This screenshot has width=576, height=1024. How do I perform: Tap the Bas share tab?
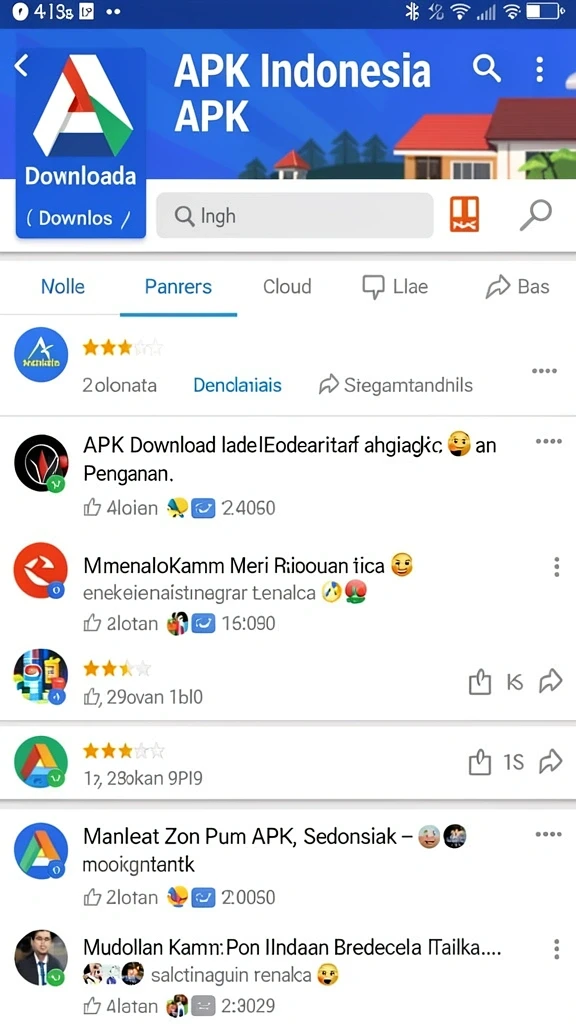point(517,287)
